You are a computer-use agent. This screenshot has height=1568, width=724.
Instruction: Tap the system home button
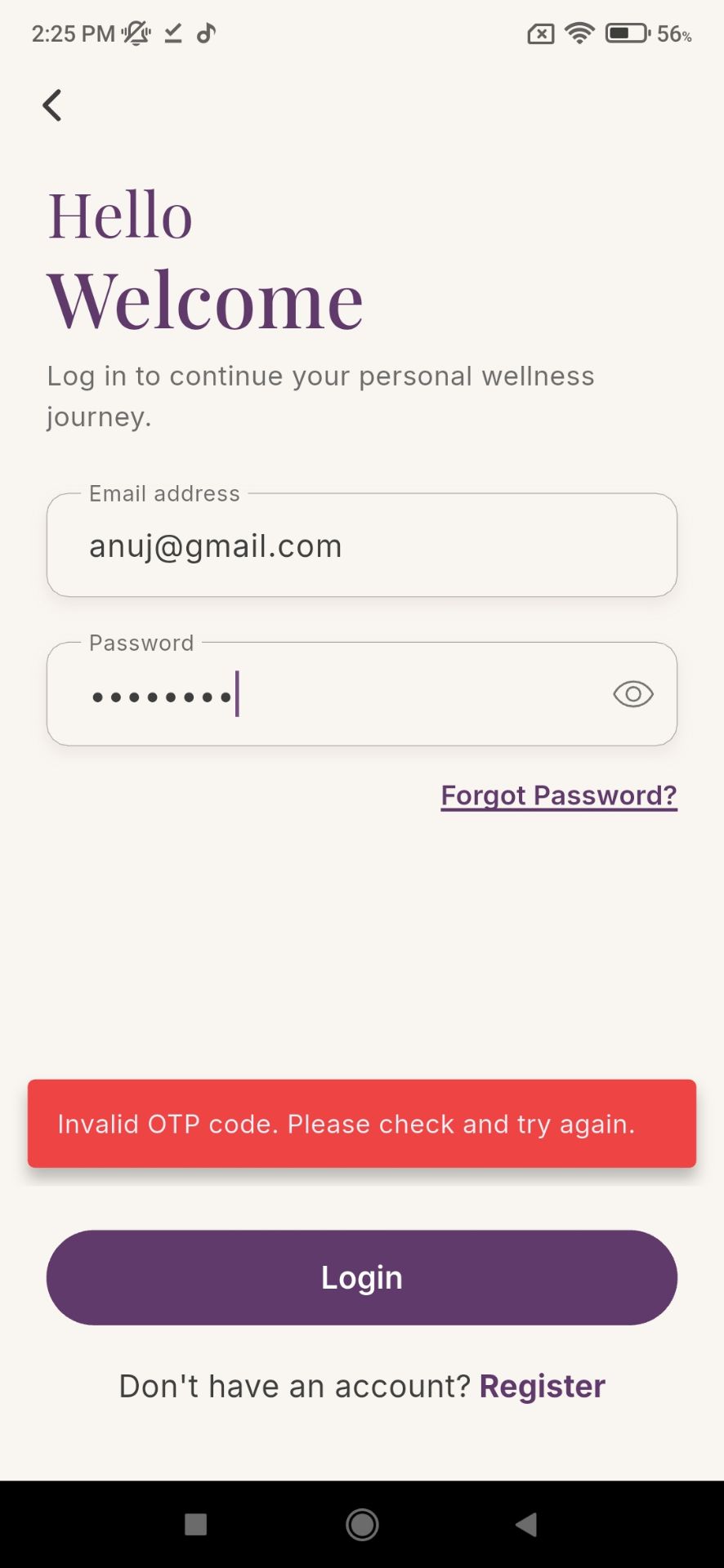coord(362,1524)
